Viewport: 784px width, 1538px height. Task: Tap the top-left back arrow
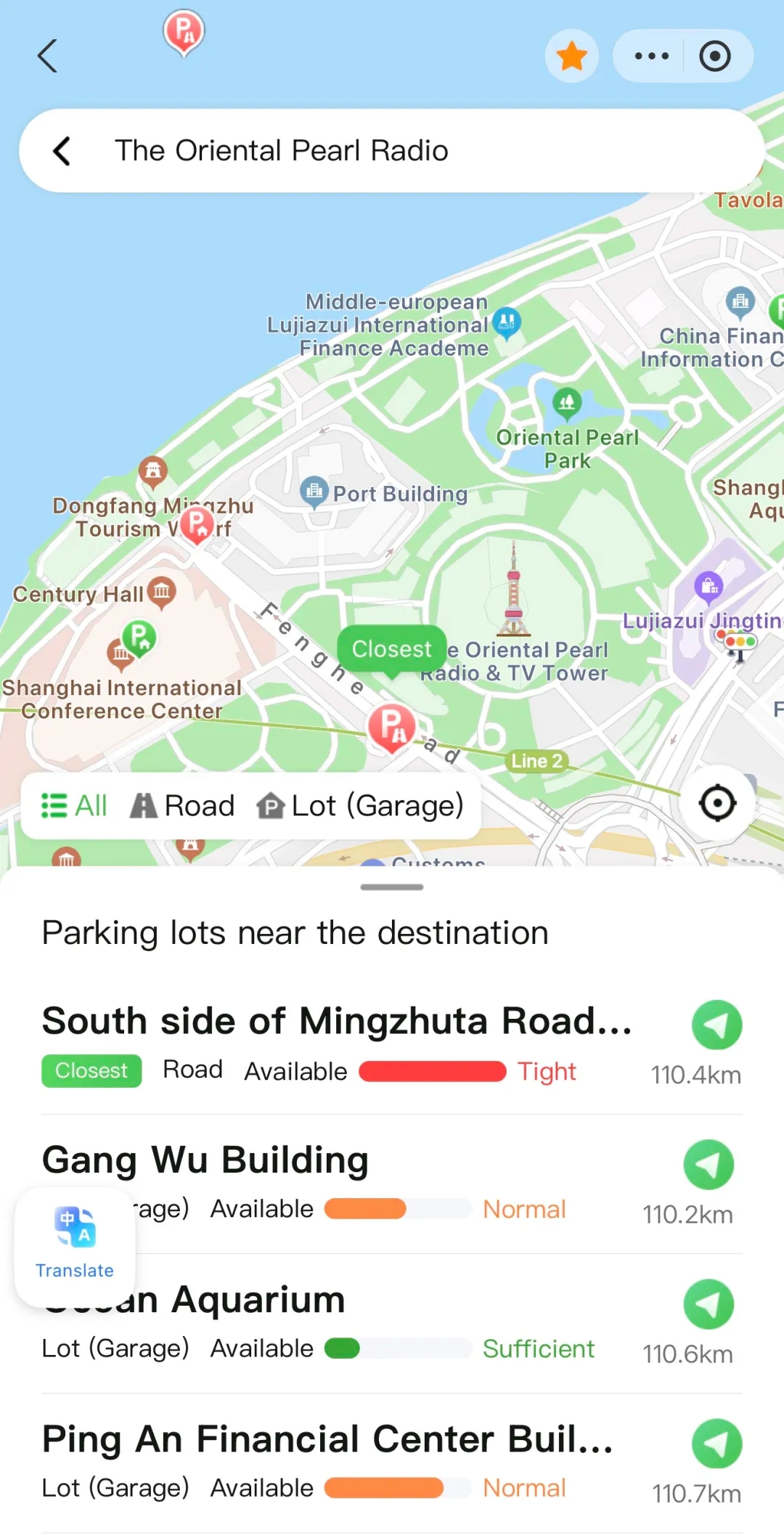point(48,56)
